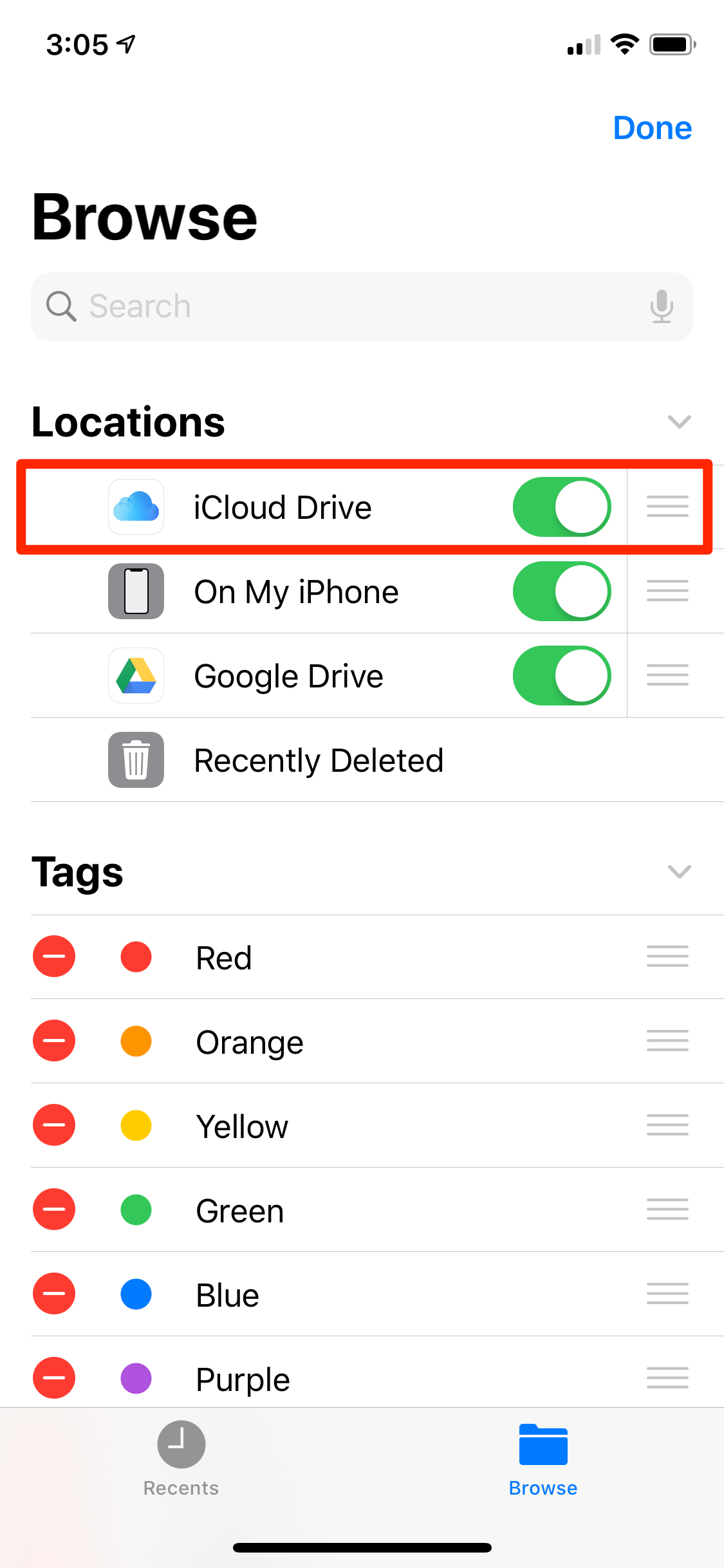Select the Browse tab

click(543, 1459)
